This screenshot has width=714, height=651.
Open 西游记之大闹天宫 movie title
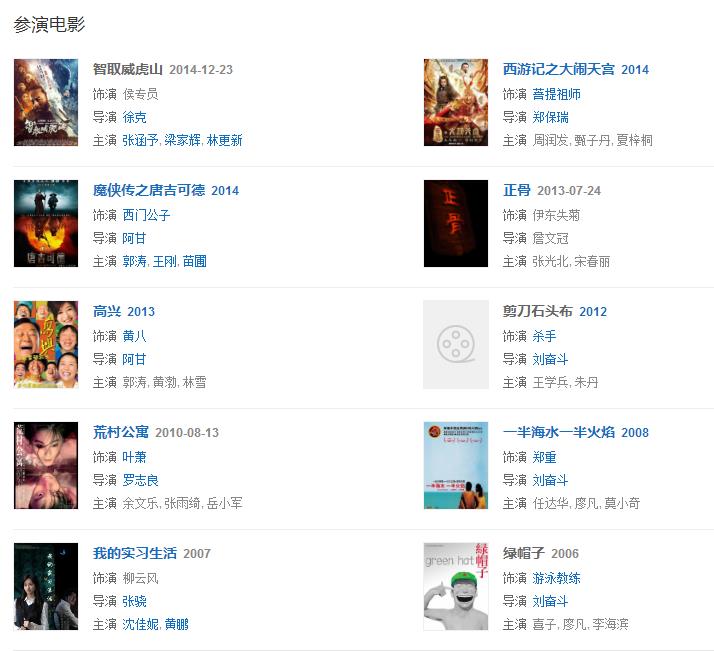pos(559,69)
